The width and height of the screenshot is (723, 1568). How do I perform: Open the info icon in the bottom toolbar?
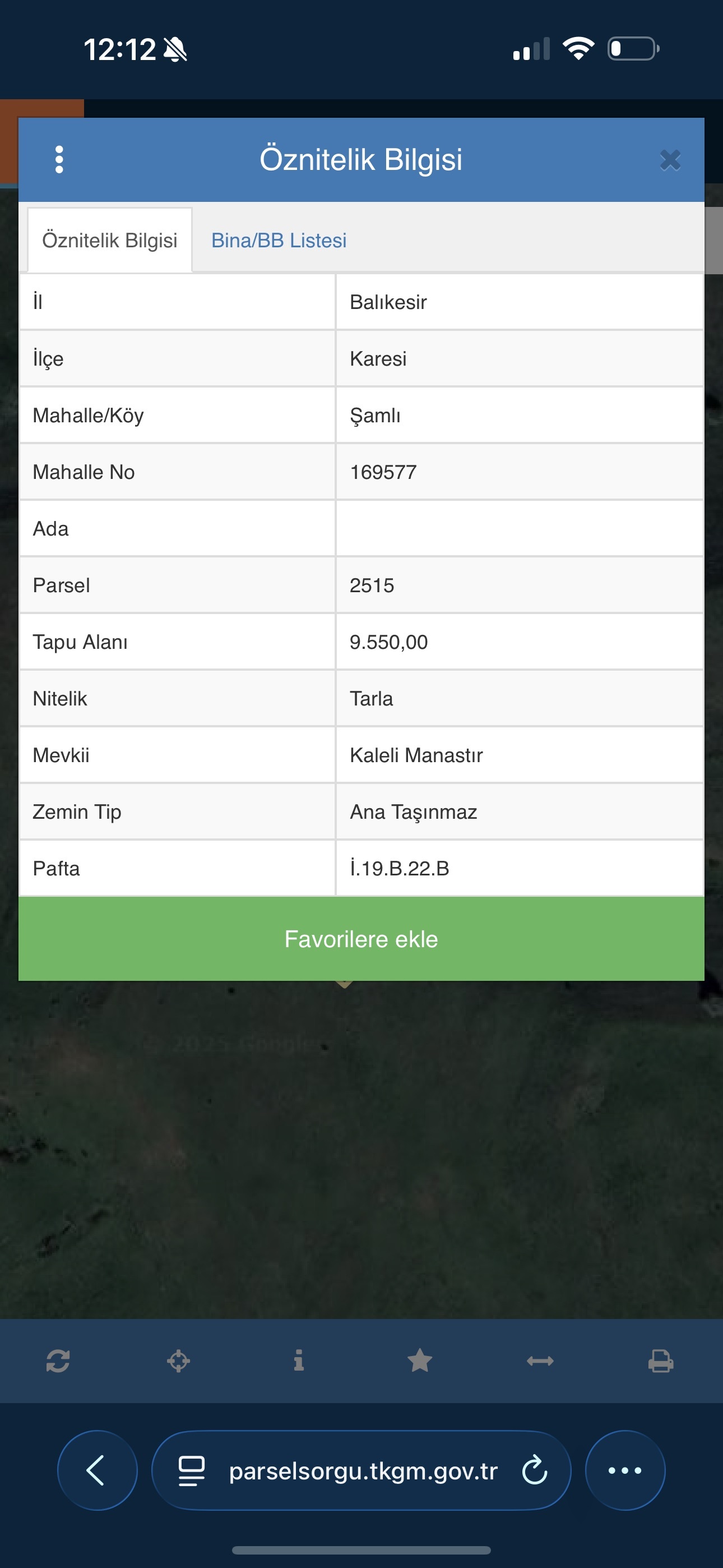tap(299, 1361)
